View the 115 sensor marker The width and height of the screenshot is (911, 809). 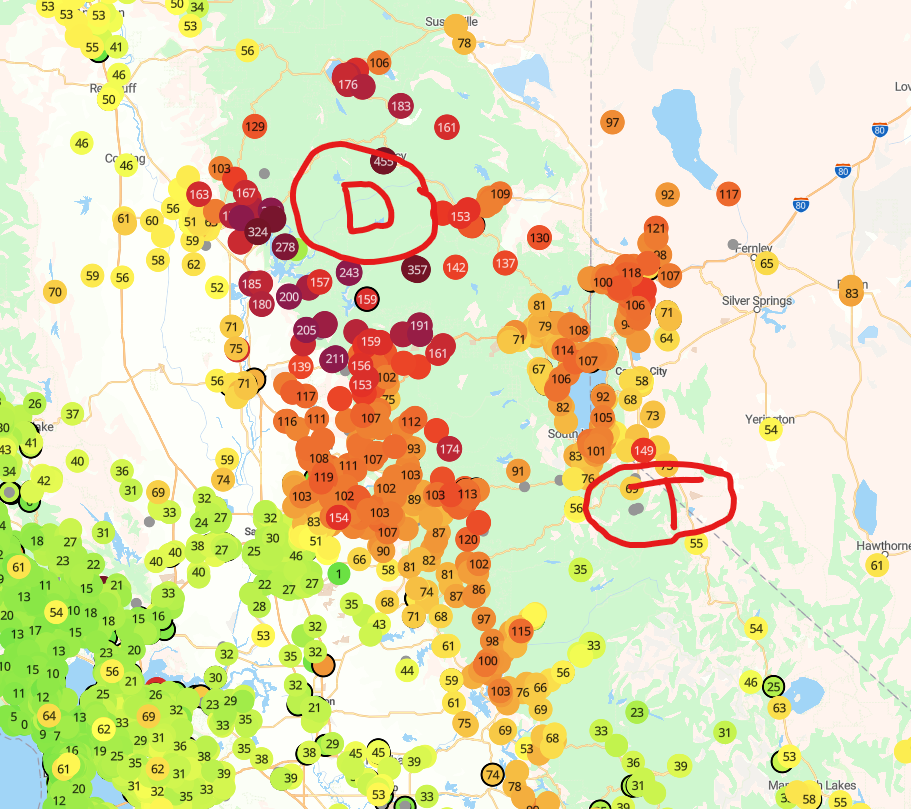click(521, 632)
